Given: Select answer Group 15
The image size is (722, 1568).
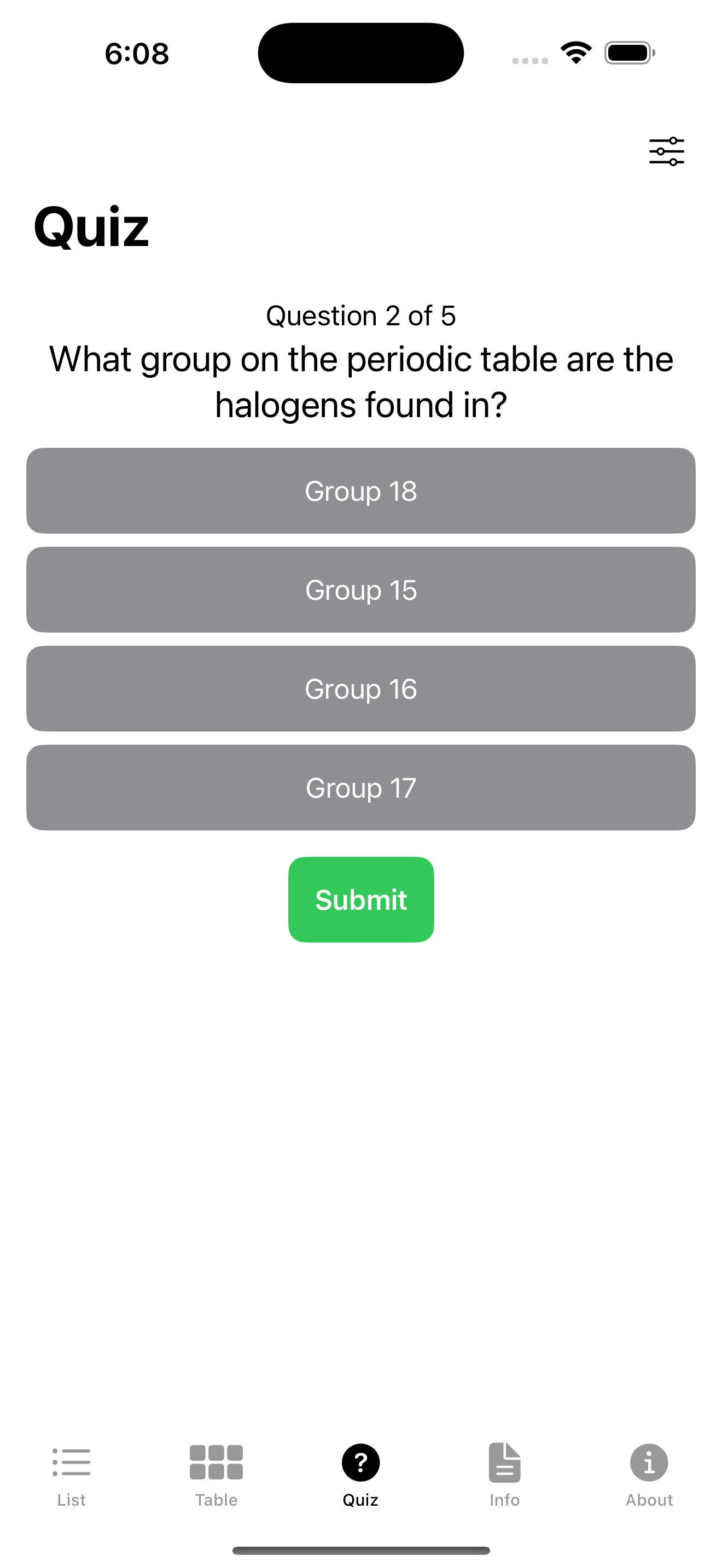Looking at the screenshot, I should tap(361, 590).
